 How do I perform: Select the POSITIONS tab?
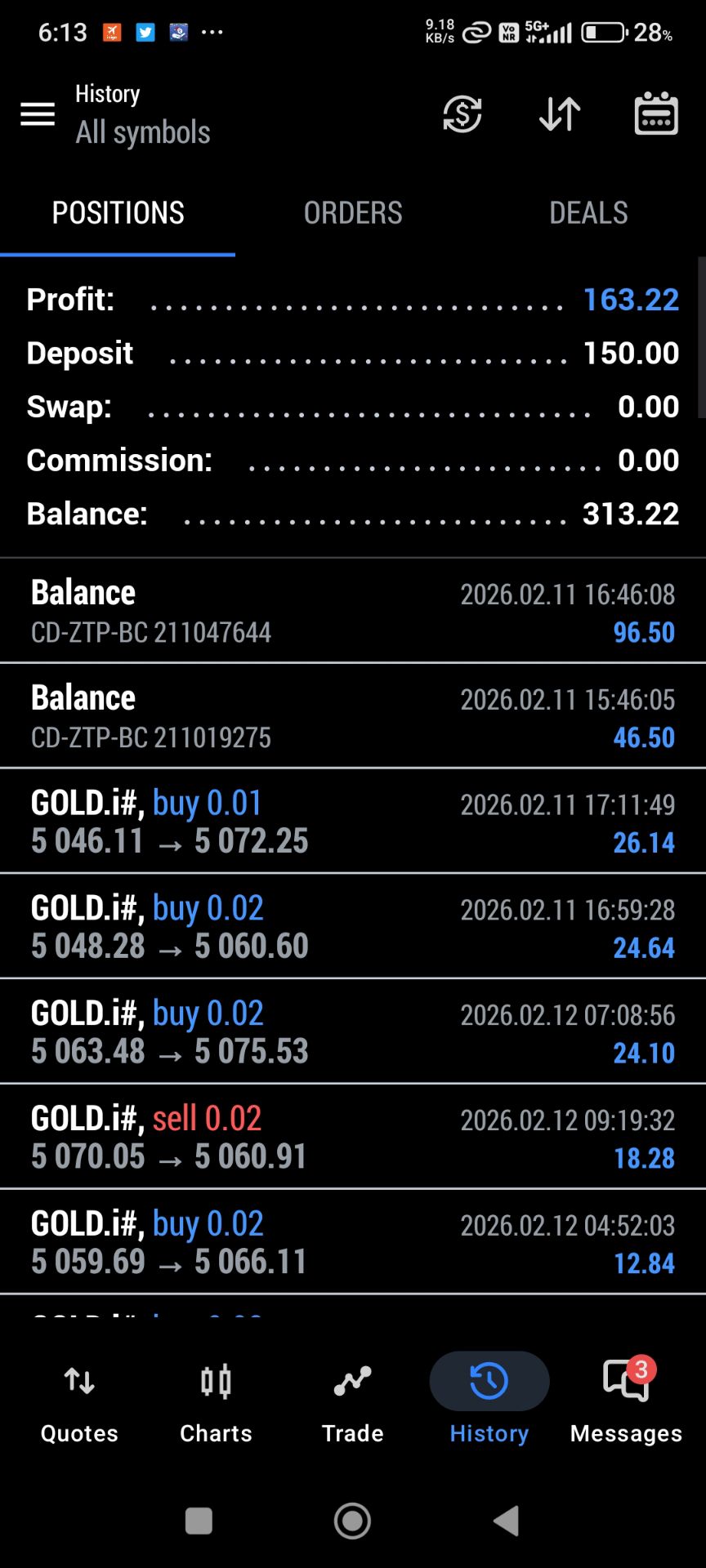[118, 213]
